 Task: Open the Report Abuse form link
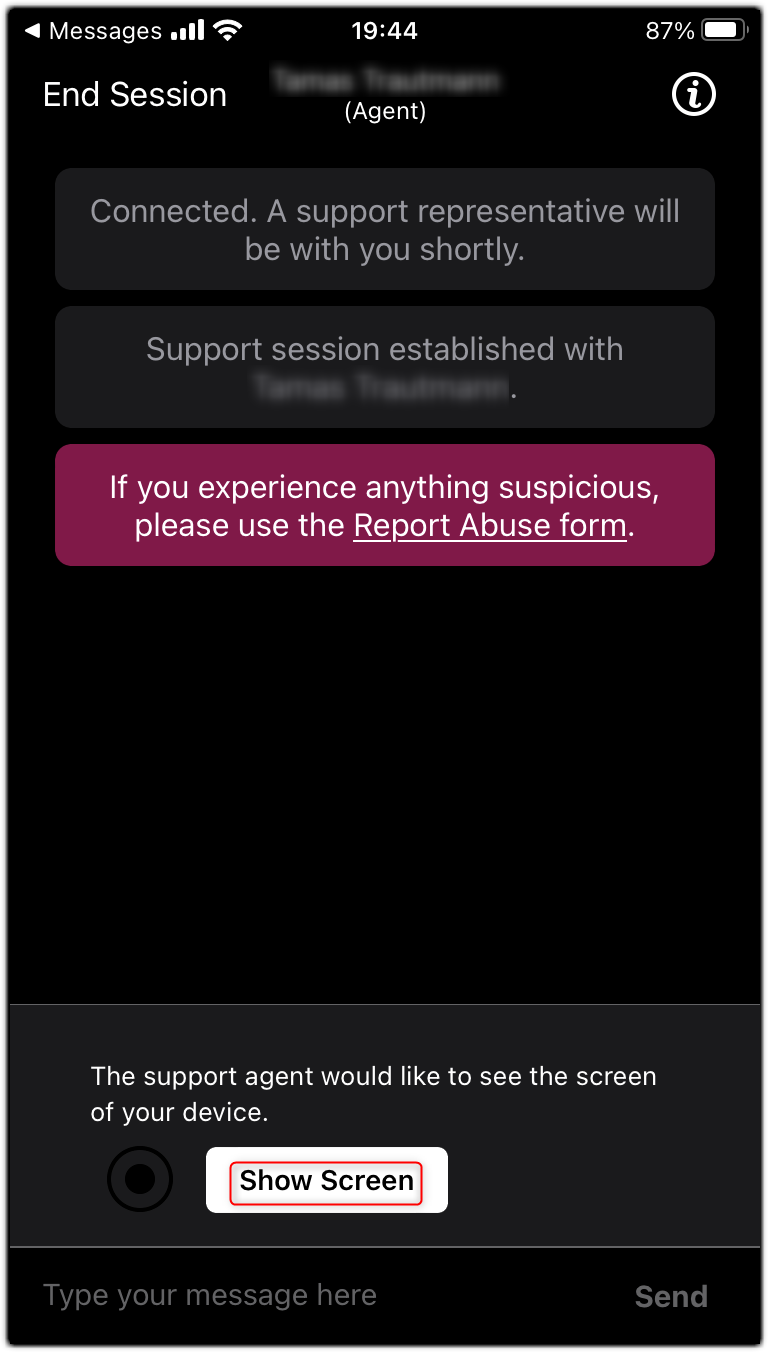pos(490,525)
